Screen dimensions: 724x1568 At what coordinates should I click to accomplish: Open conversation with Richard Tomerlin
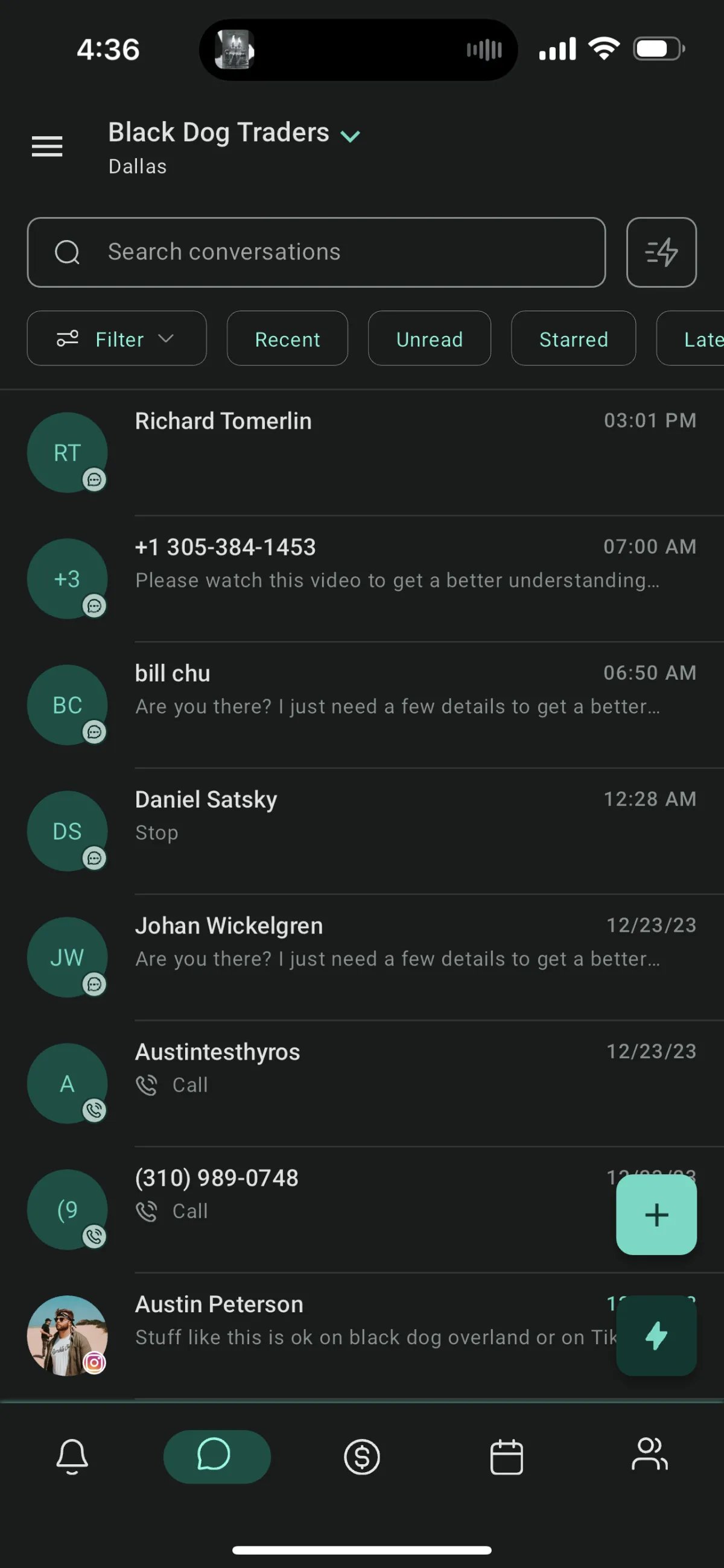click(x=361, y=453)
